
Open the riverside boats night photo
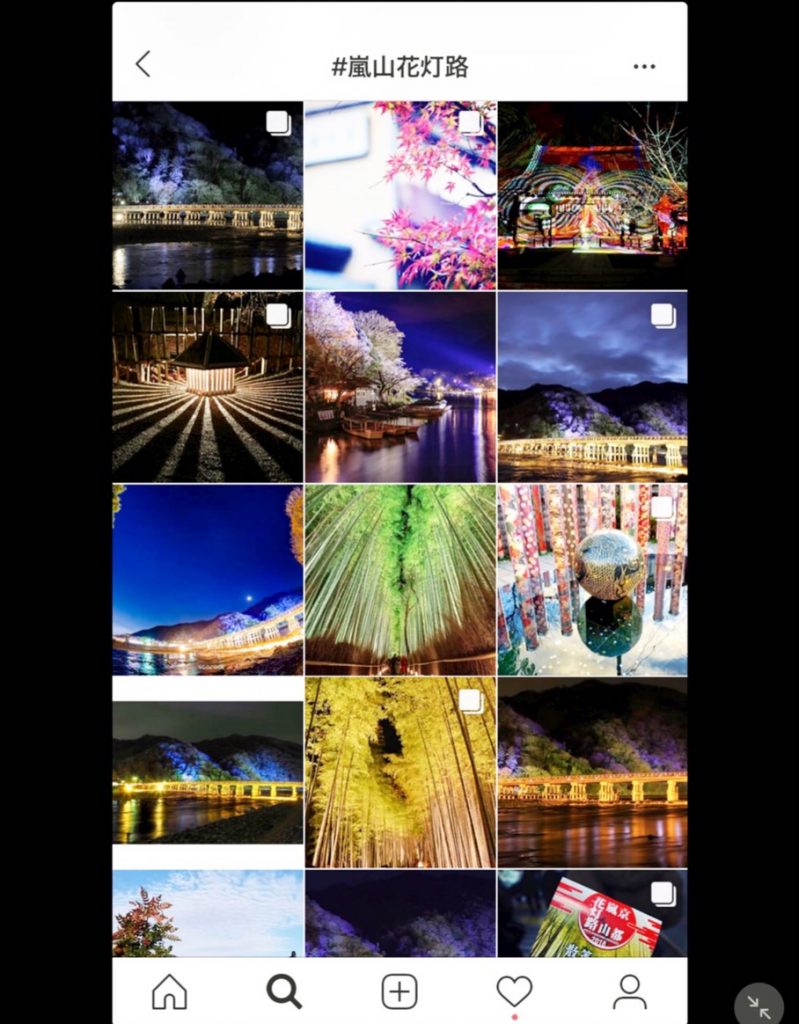click(x=400, y=387)
